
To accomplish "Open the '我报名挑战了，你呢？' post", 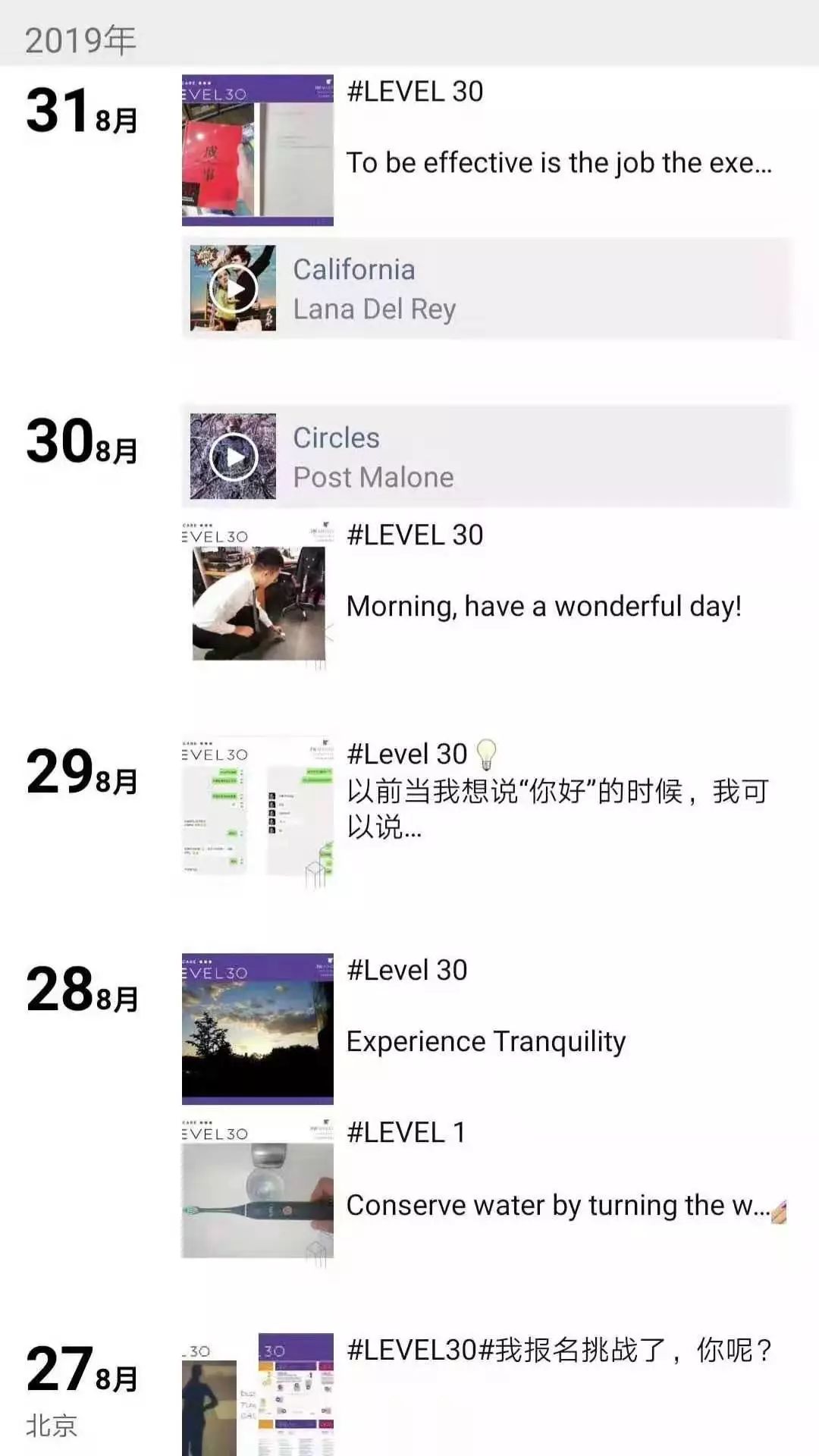I will click(559, 1351).
